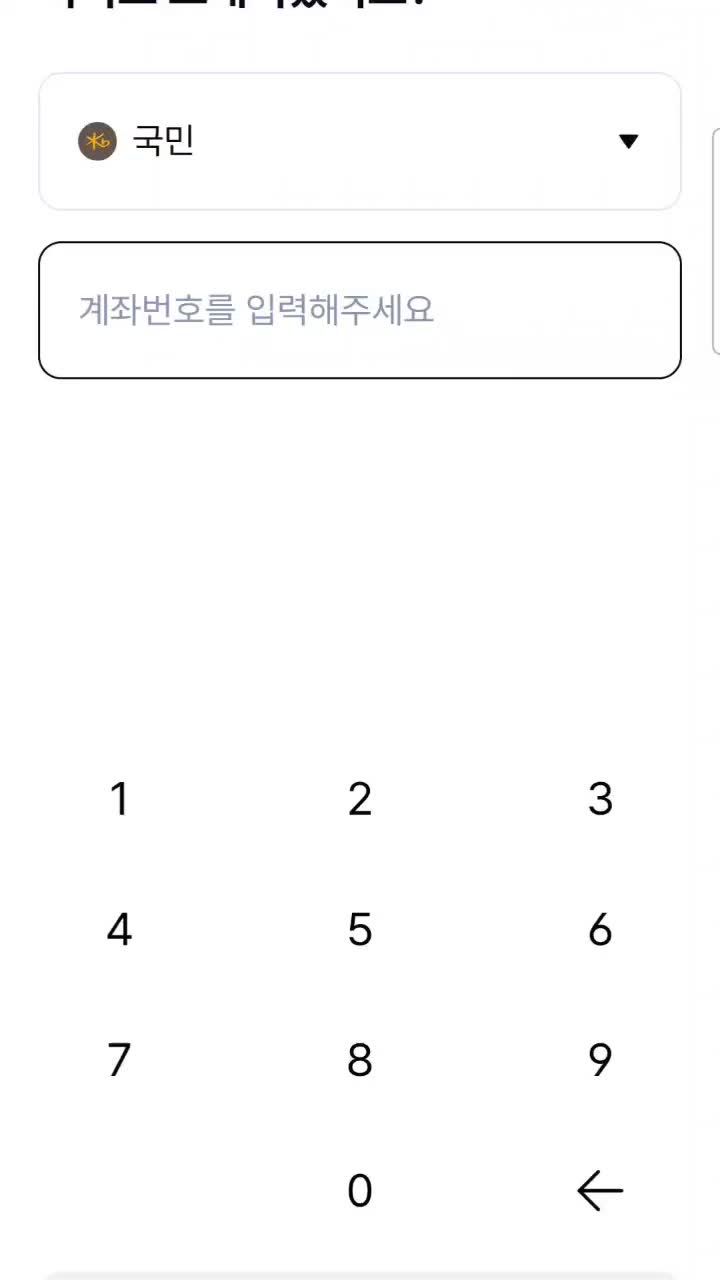
Task: Select digit 3 on the keypad
Action: click(600, 799)
